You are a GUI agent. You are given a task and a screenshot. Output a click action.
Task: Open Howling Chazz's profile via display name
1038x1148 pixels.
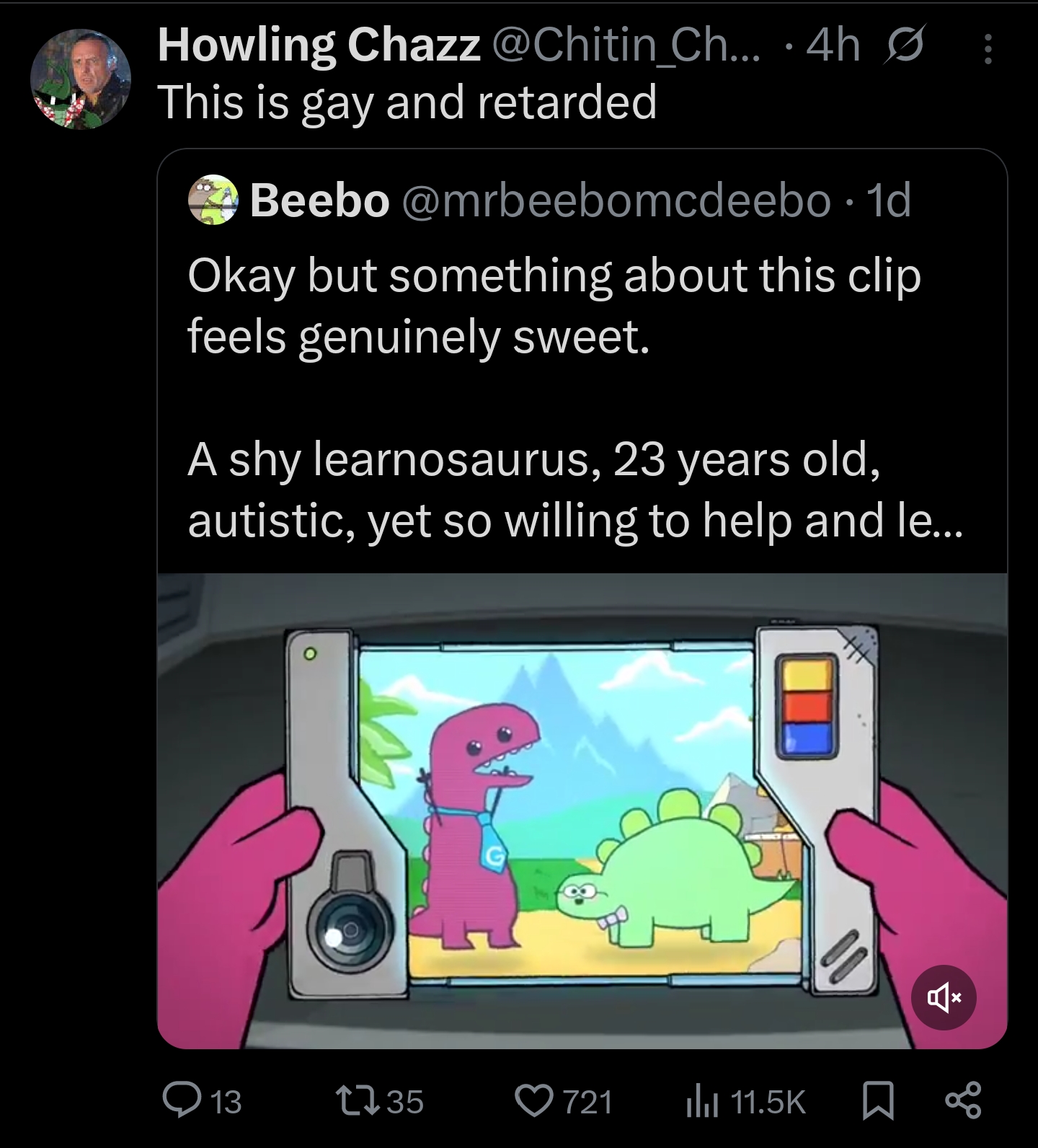coord(319,45)
